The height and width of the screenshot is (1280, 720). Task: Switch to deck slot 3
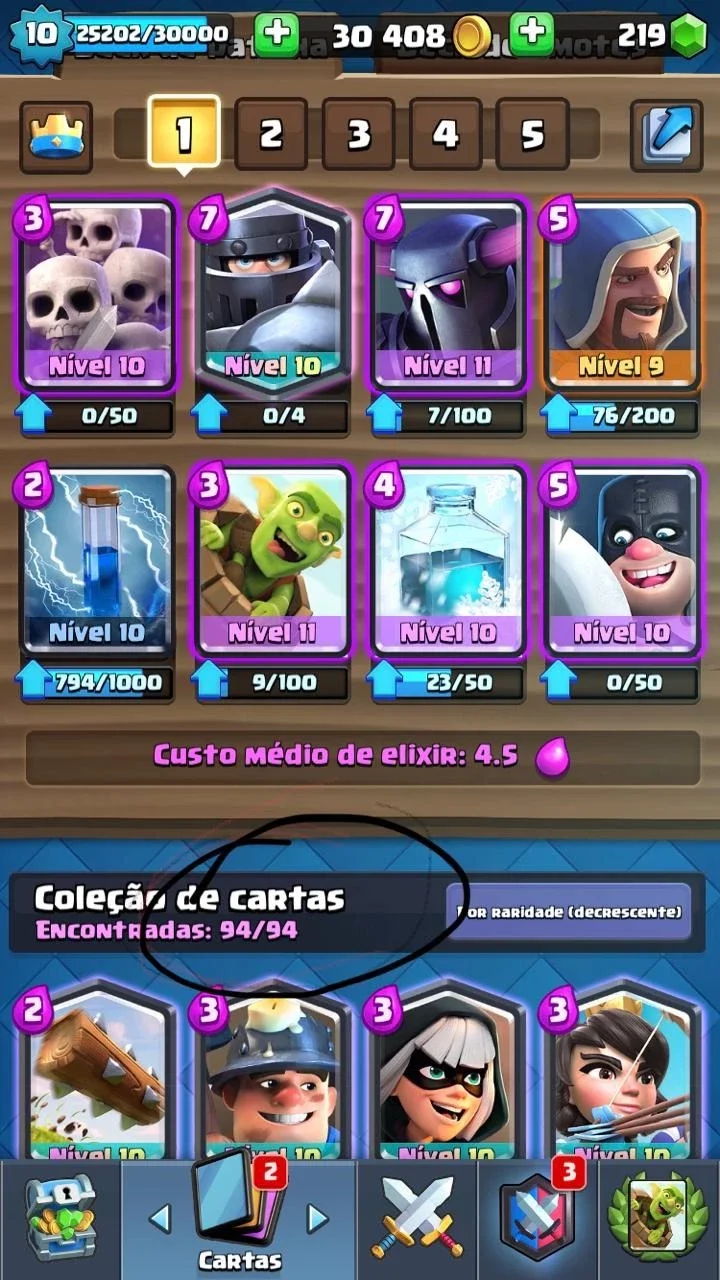pos(358,134)
